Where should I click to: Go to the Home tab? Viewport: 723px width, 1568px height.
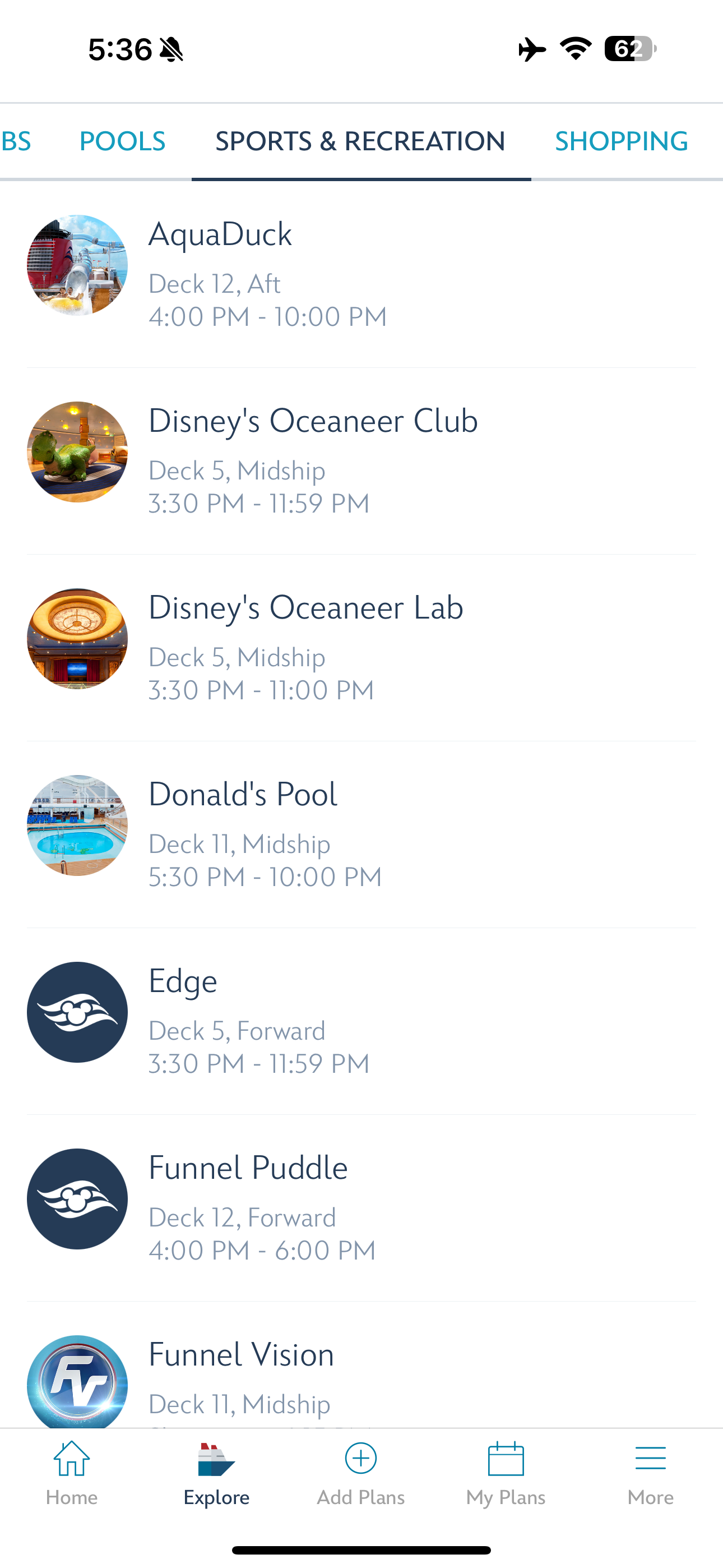tap(72, 1473)
